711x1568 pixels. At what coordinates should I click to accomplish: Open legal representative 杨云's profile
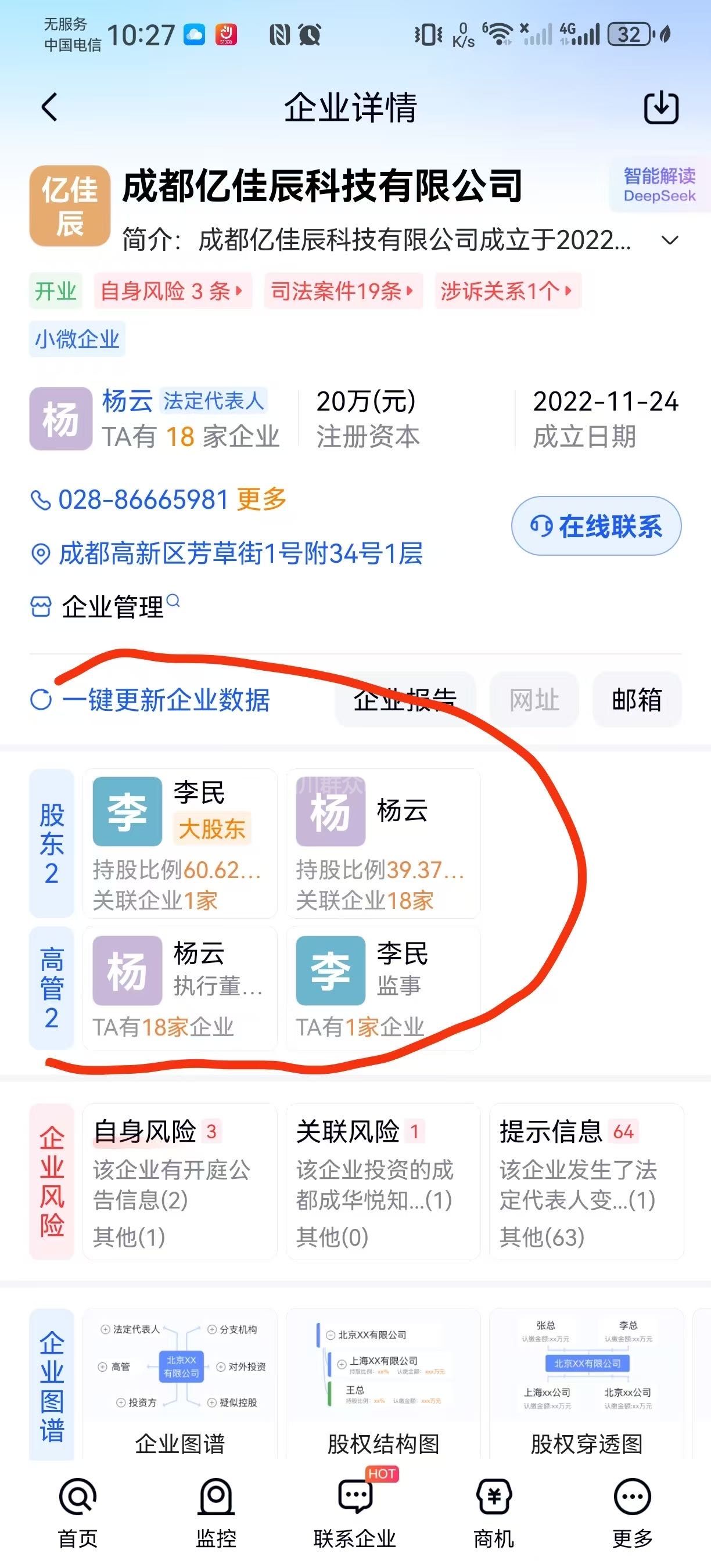coord(127,401)
